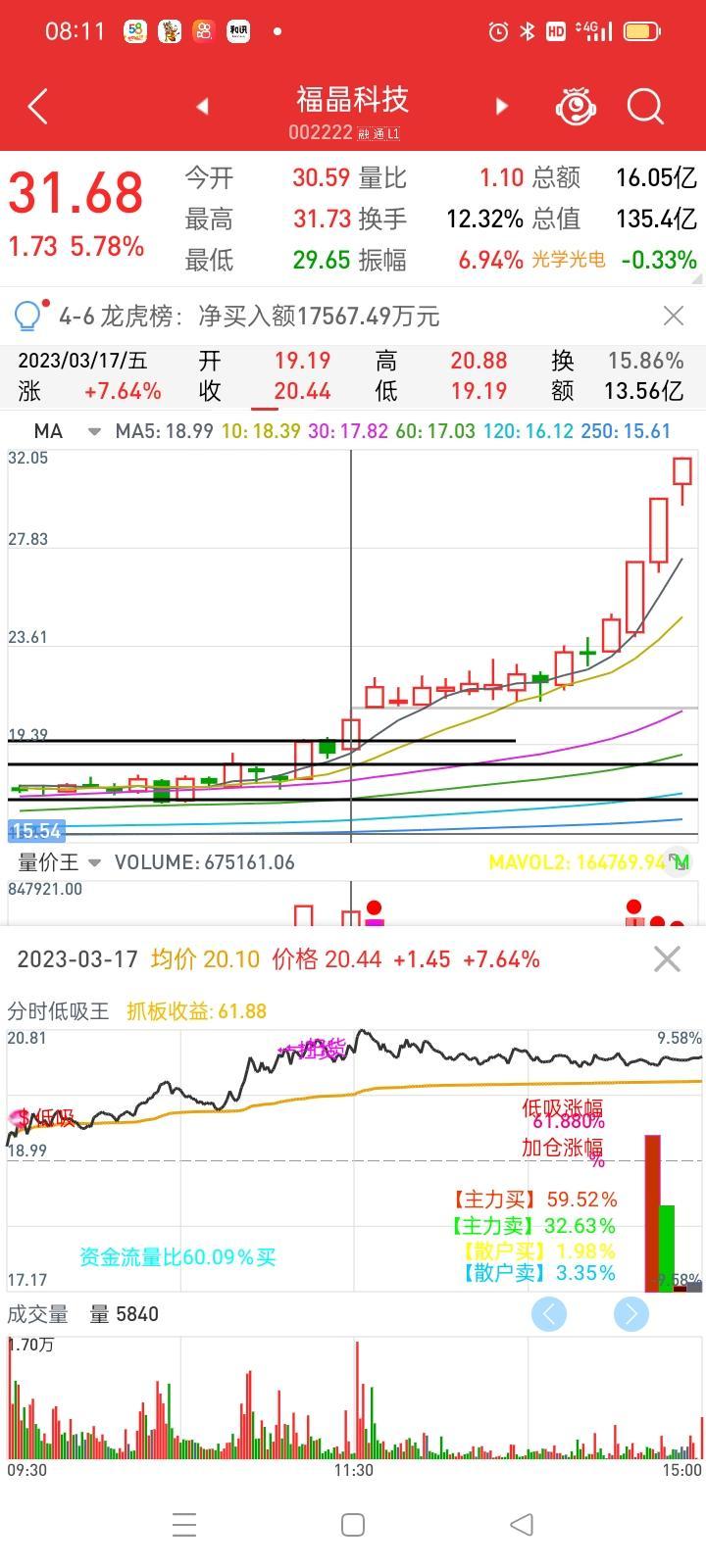Open the robot assistant icon

(576, 106)
